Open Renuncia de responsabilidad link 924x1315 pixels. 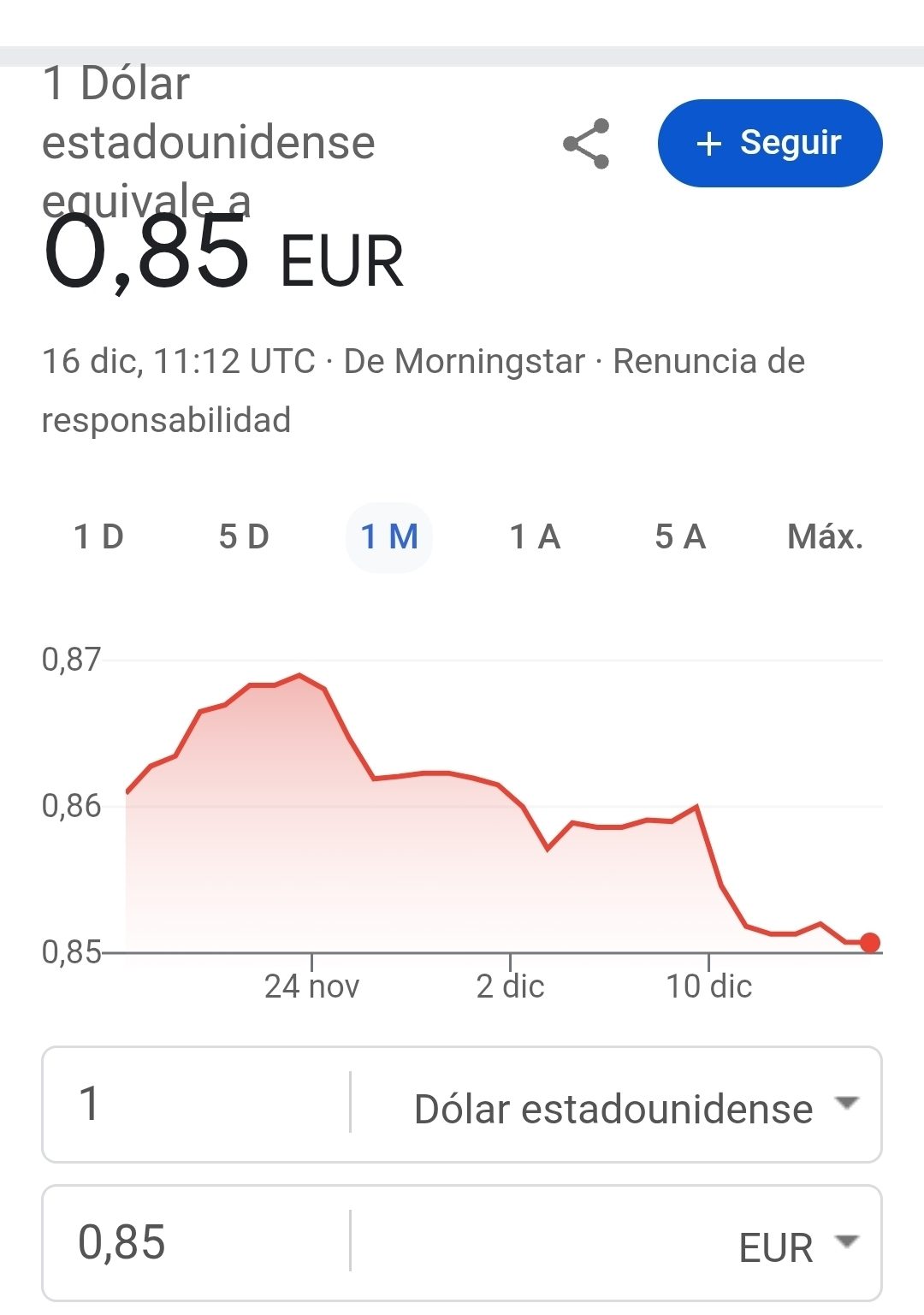708,362
